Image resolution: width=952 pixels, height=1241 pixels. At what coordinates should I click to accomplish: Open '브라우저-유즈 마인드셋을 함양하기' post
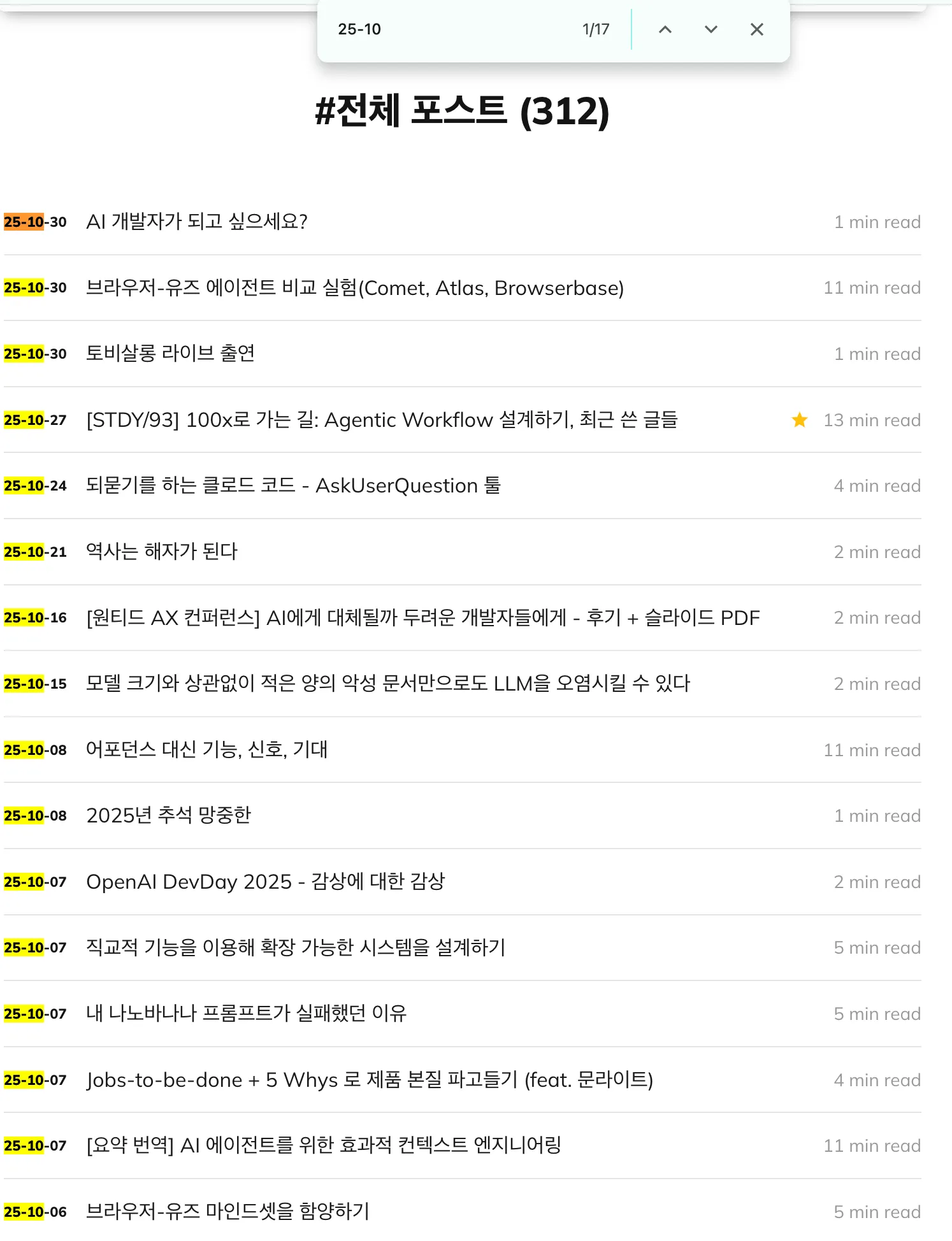click(x=228, y=1211)
